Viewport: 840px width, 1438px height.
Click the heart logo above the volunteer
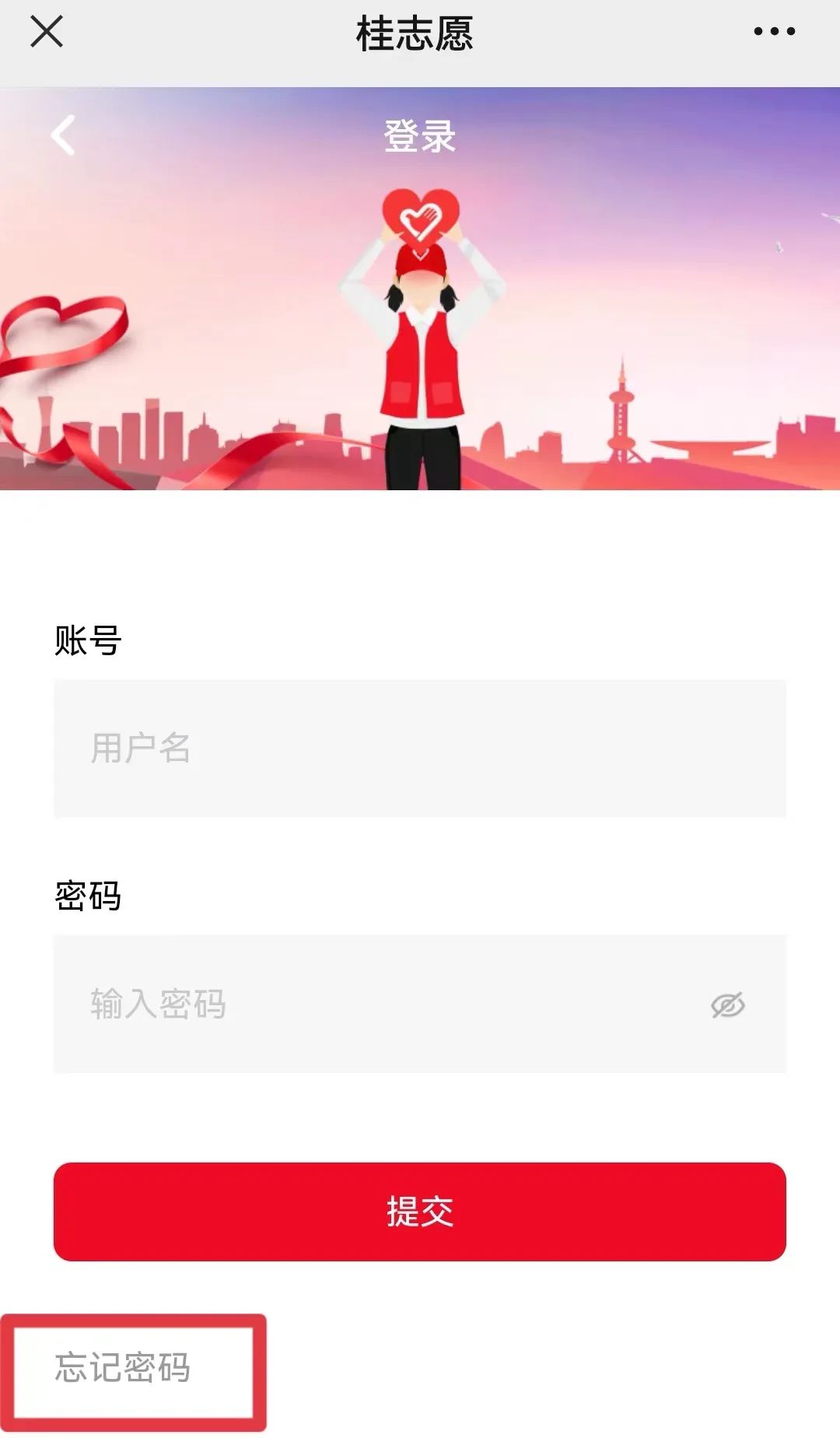[421, 219]
